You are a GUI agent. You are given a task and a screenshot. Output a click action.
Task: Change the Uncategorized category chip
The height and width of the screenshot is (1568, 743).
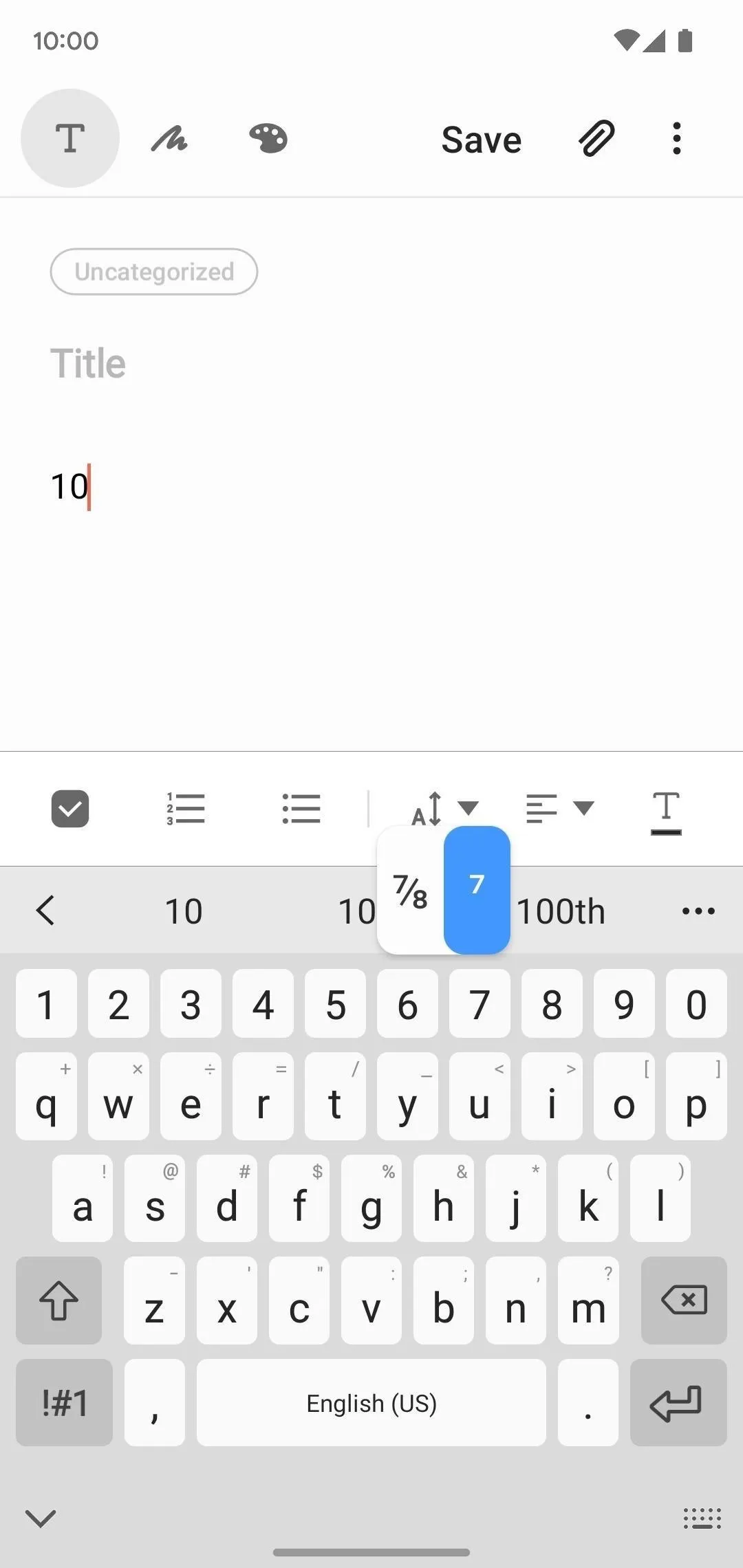click(154, 272)
